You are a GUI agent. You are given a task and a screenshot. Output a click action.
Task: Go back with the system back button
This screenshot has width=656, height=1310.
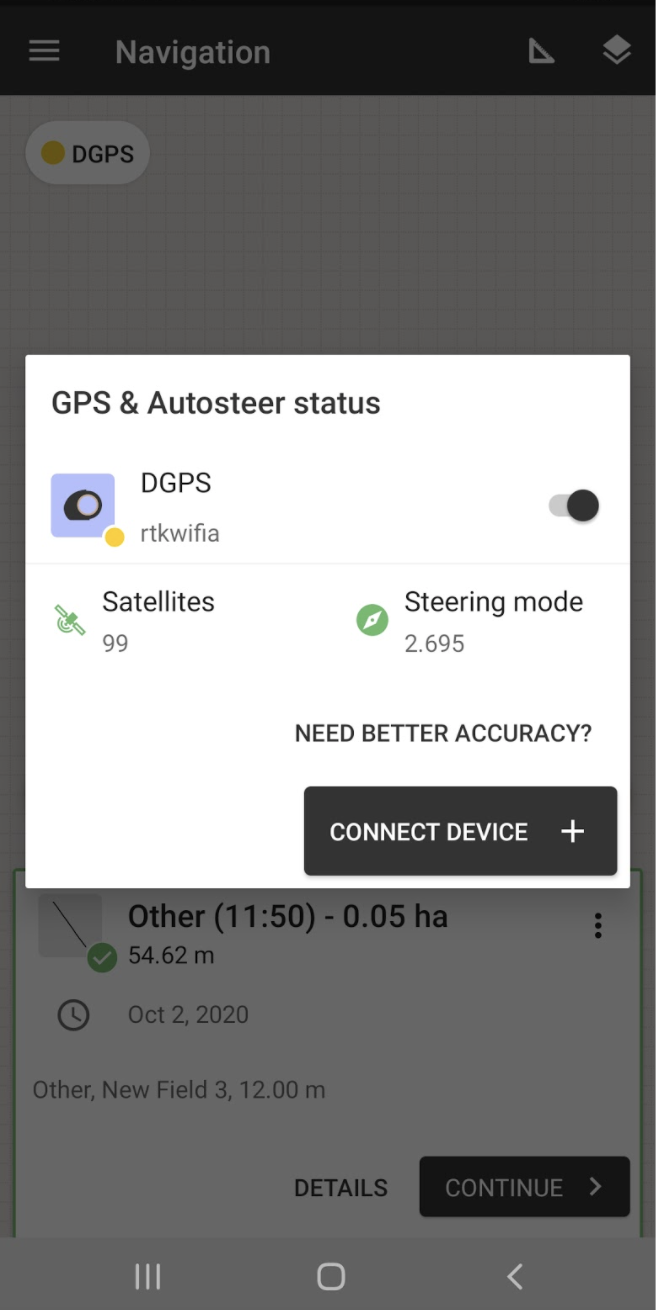click(x=514, y=1276)
